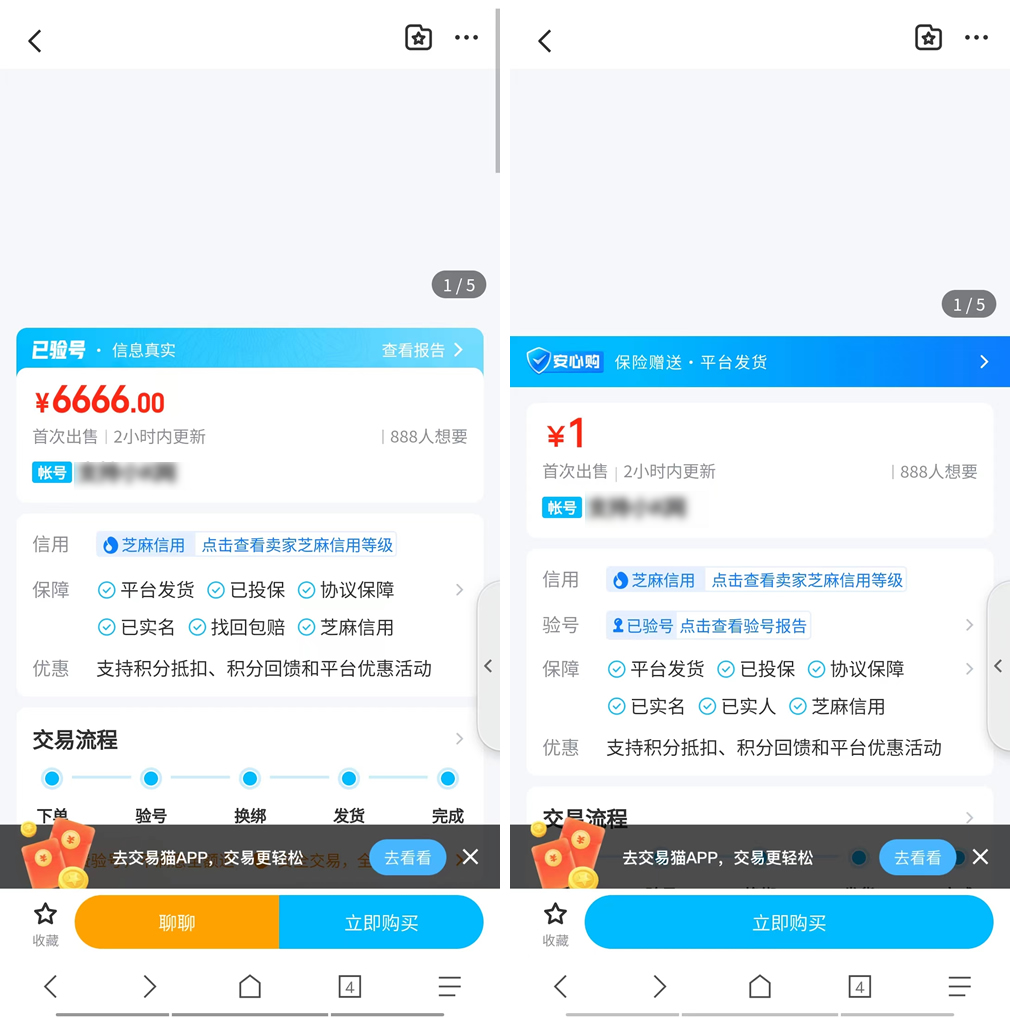Tap 立即购买 on the ¥6666 listing
1010x1018 pixels.
tap(381, 922)
